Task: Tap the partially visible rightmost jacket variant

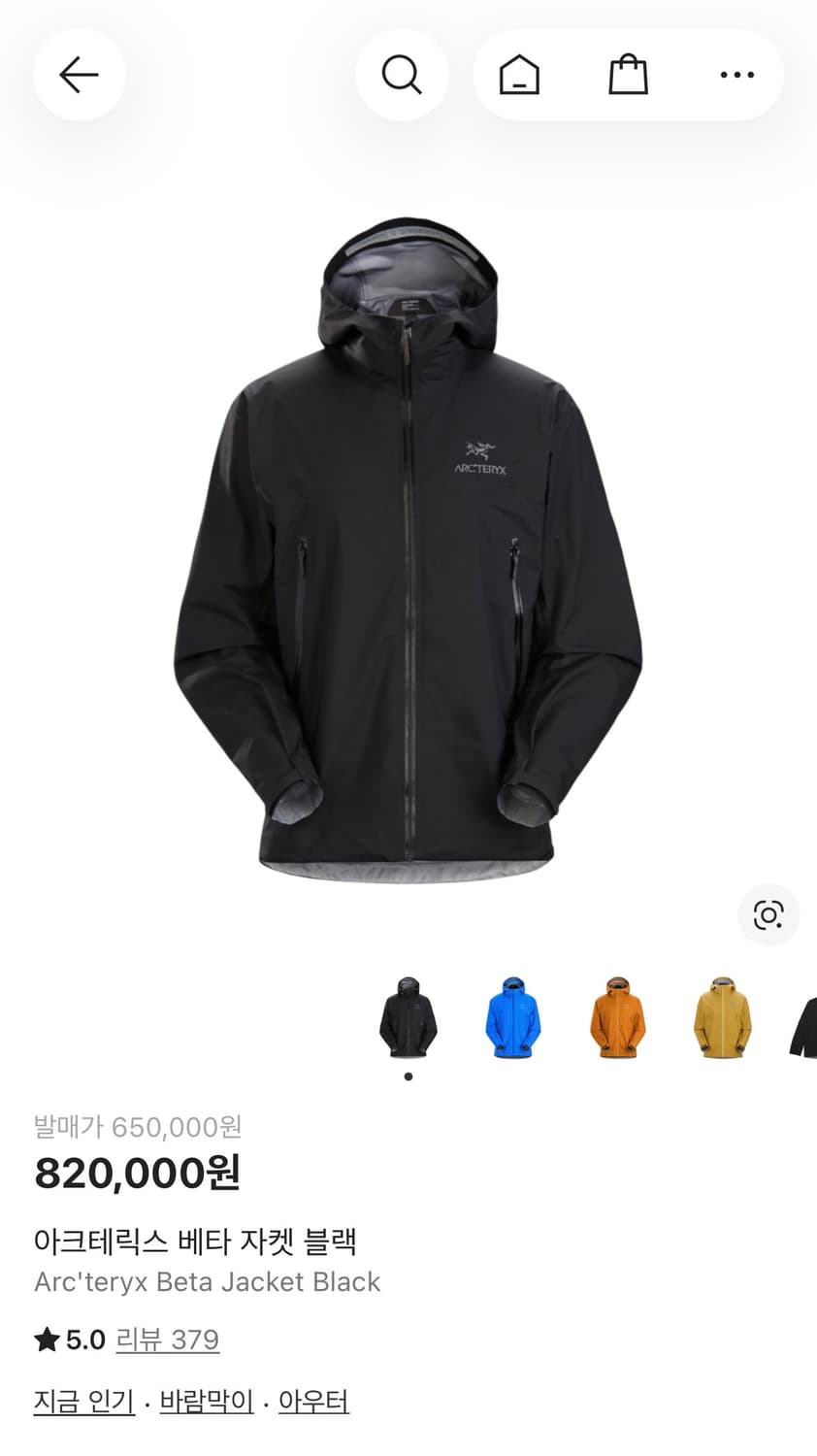Action: (x=805, y=1019)
